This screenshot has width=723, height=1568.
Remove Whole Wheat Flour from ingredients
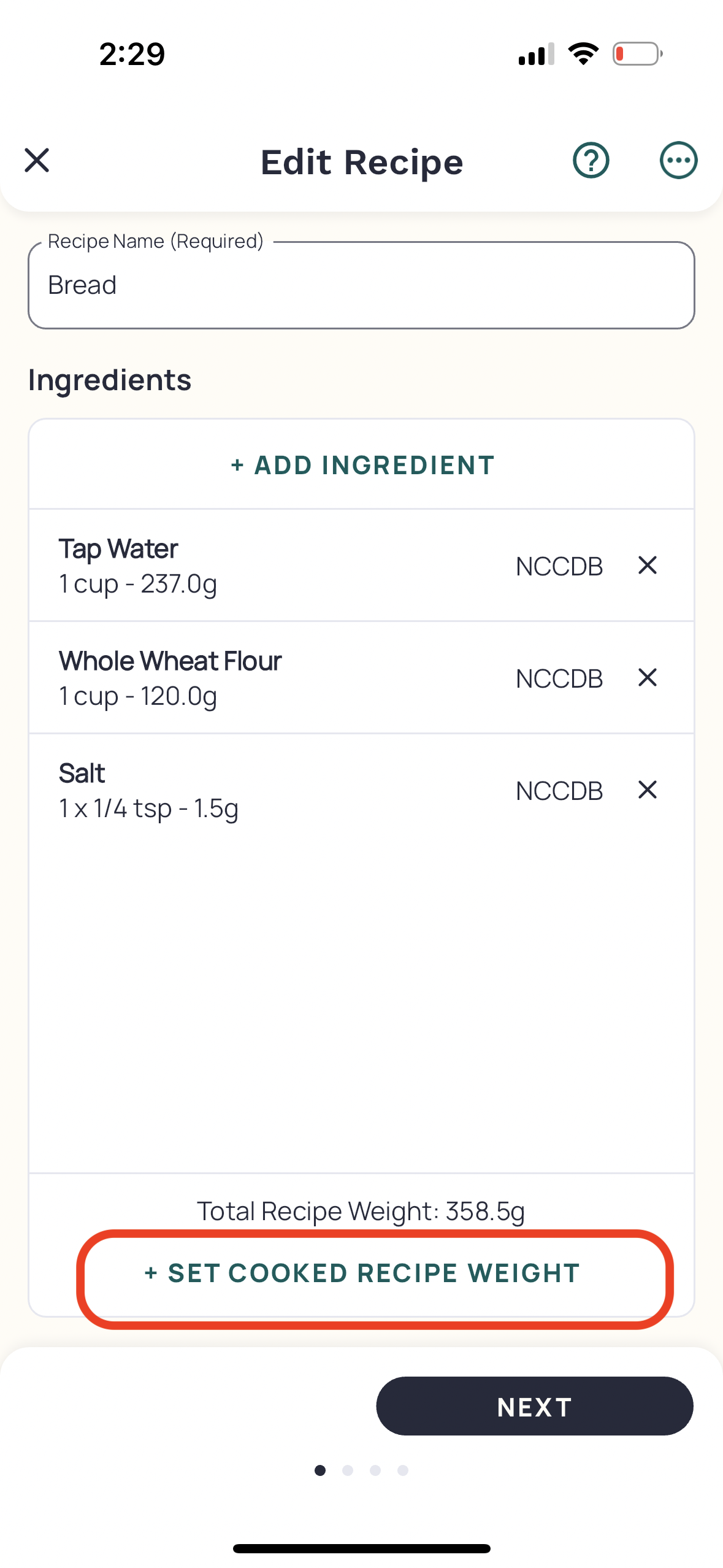(648, 677)
